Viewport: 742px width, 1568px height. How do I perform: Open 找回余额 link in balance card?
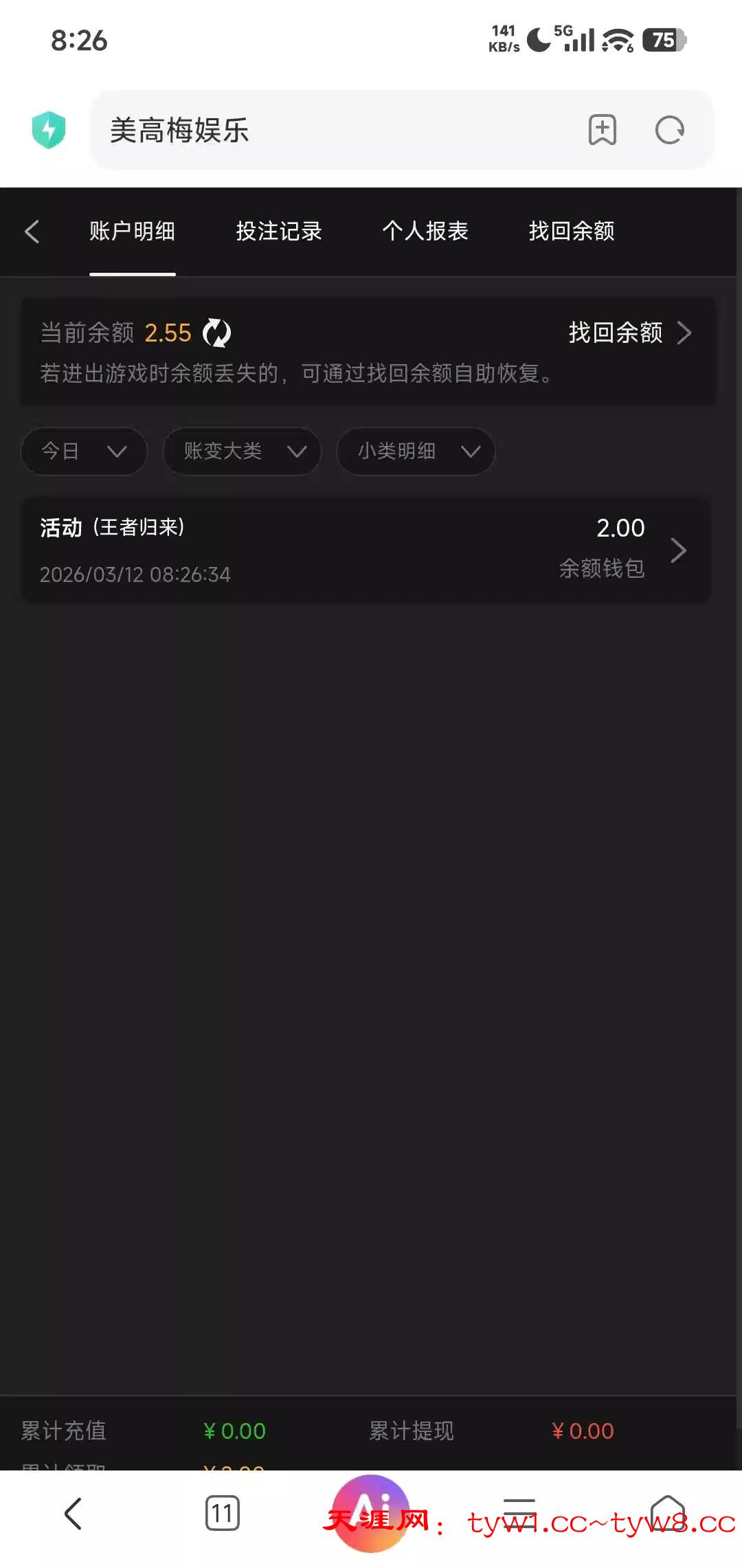[x=629, y=333]
